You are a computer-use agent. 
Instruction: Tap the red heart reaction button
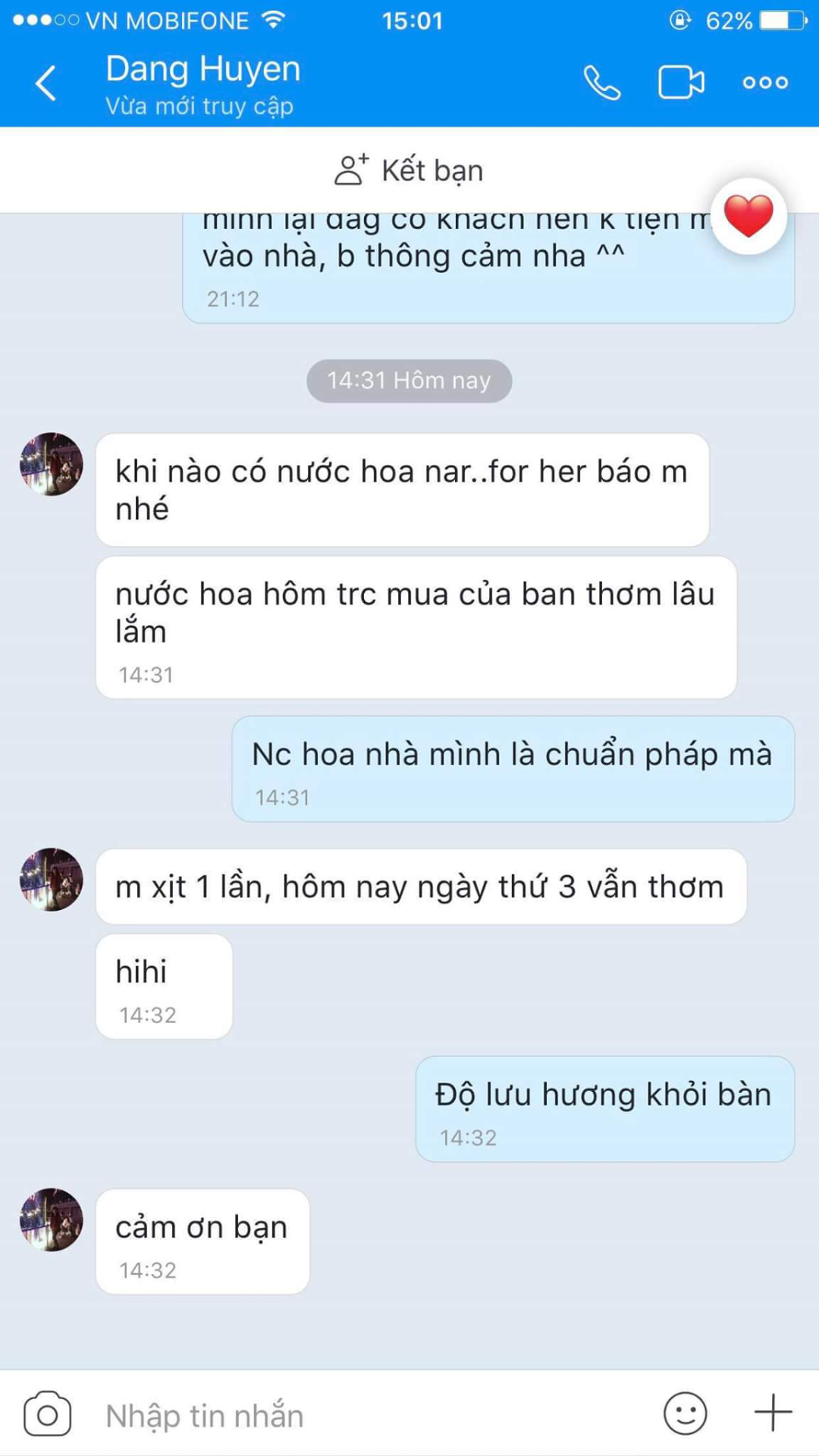click(x=748, y=217)
